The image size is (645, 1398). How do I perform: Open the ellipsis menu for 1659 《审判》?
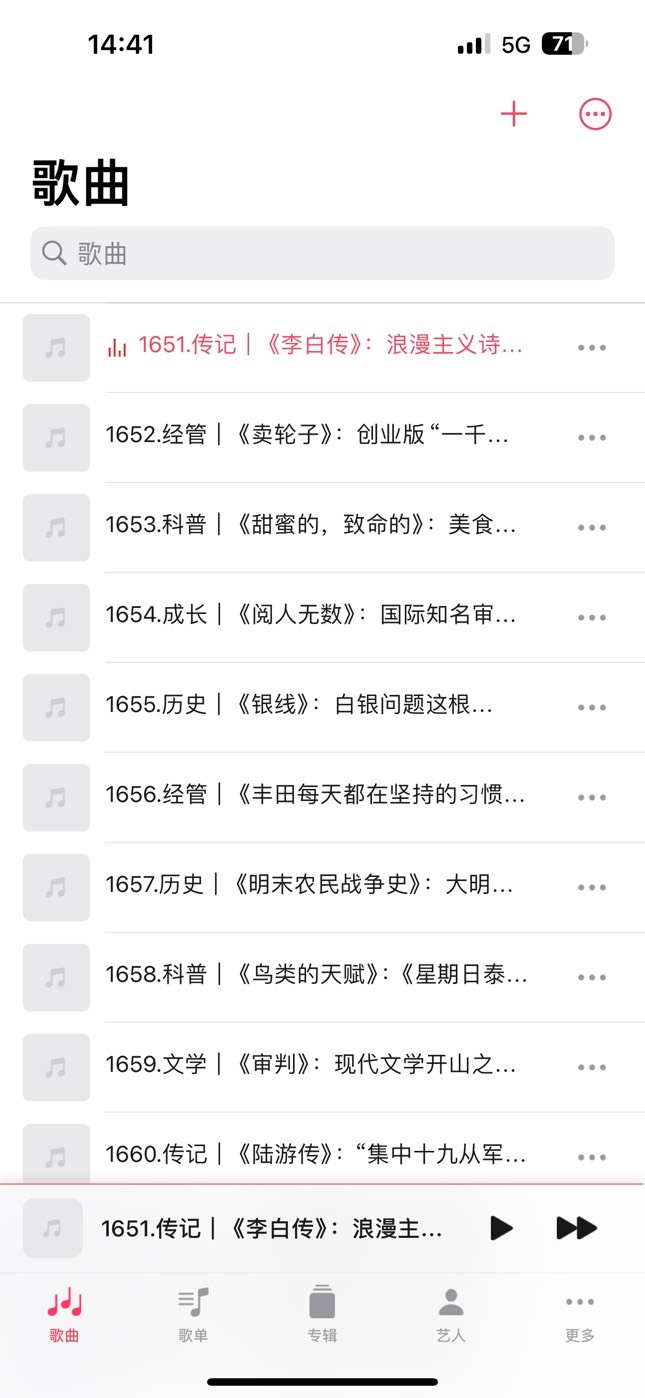coord(592,1067)
